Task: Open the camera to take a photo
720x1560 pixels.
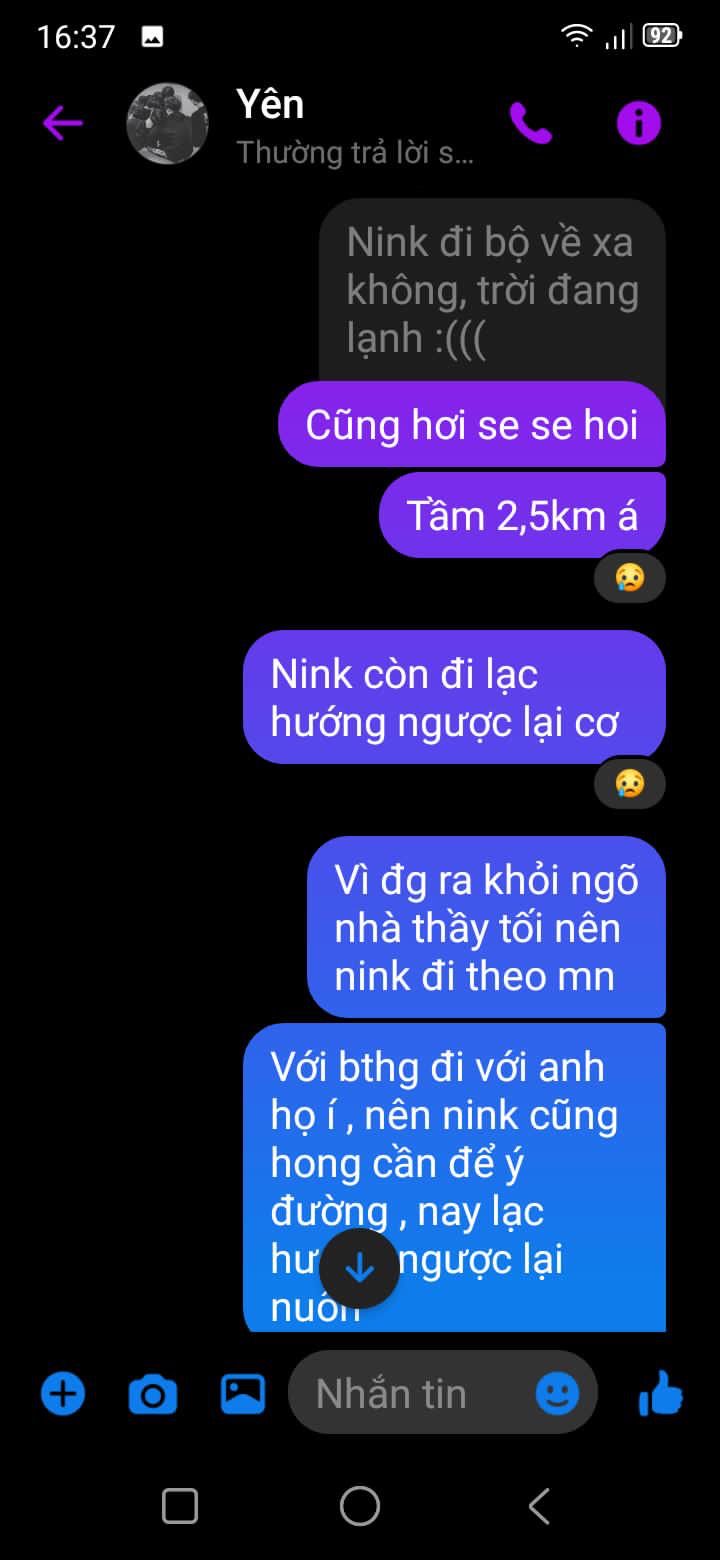Action: click(153, 1393)
